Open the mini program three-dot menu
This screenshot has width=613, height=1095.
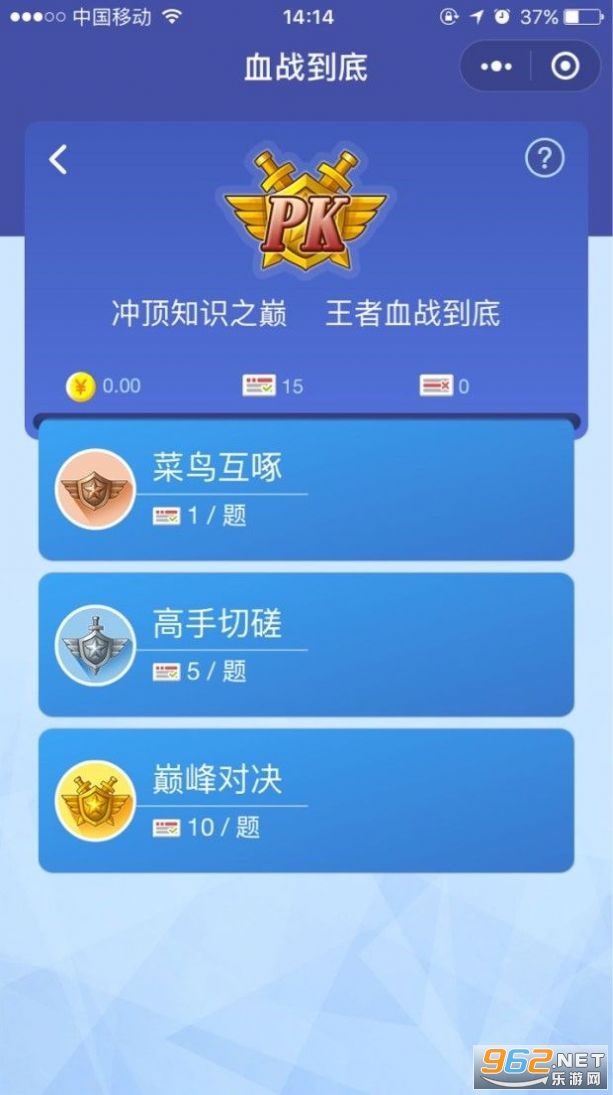tap(496, 66)
